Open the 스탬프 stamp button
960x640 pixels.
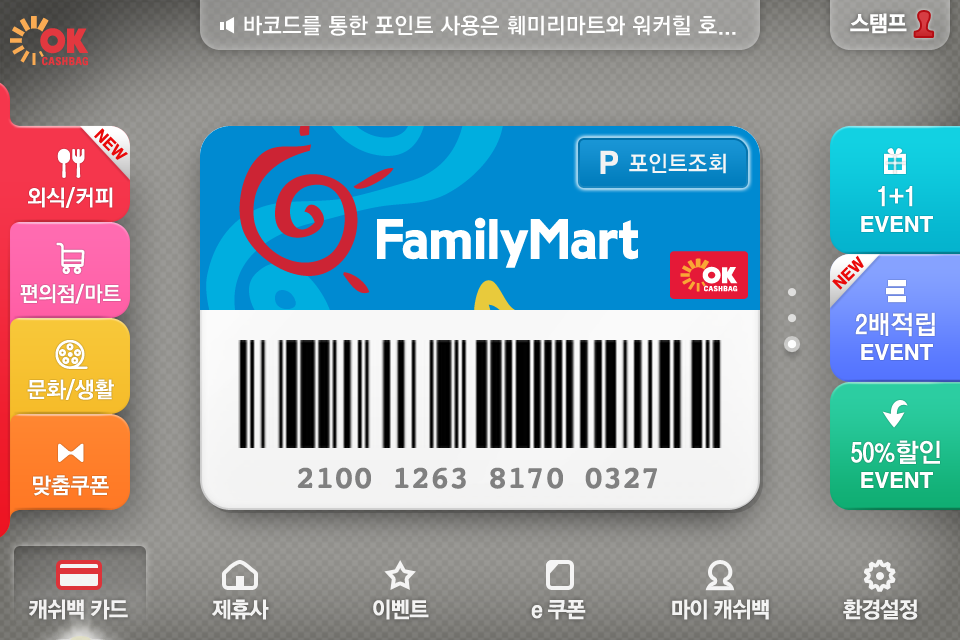click(890, 24)
